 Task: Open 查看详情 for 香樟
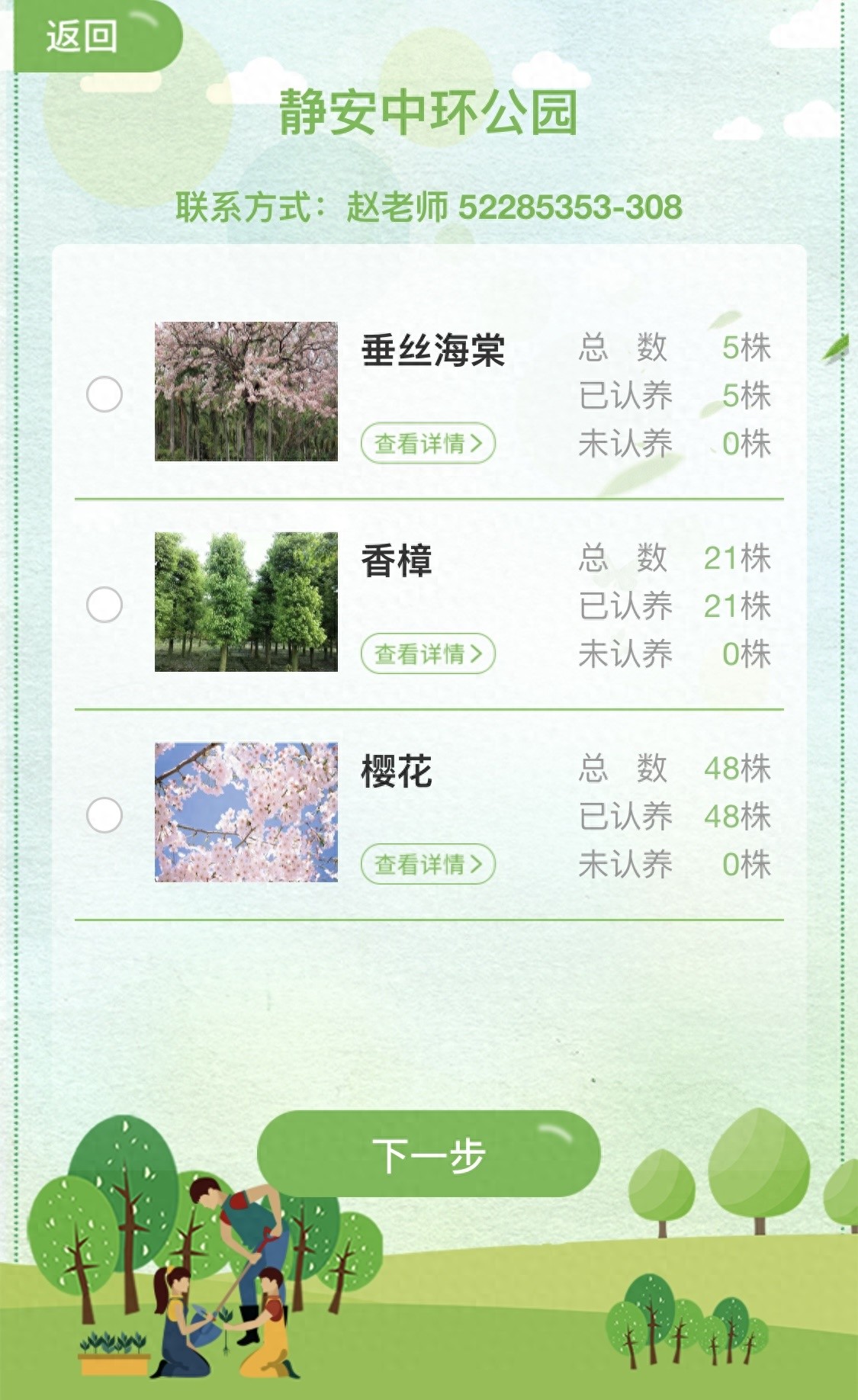(428, 653)
